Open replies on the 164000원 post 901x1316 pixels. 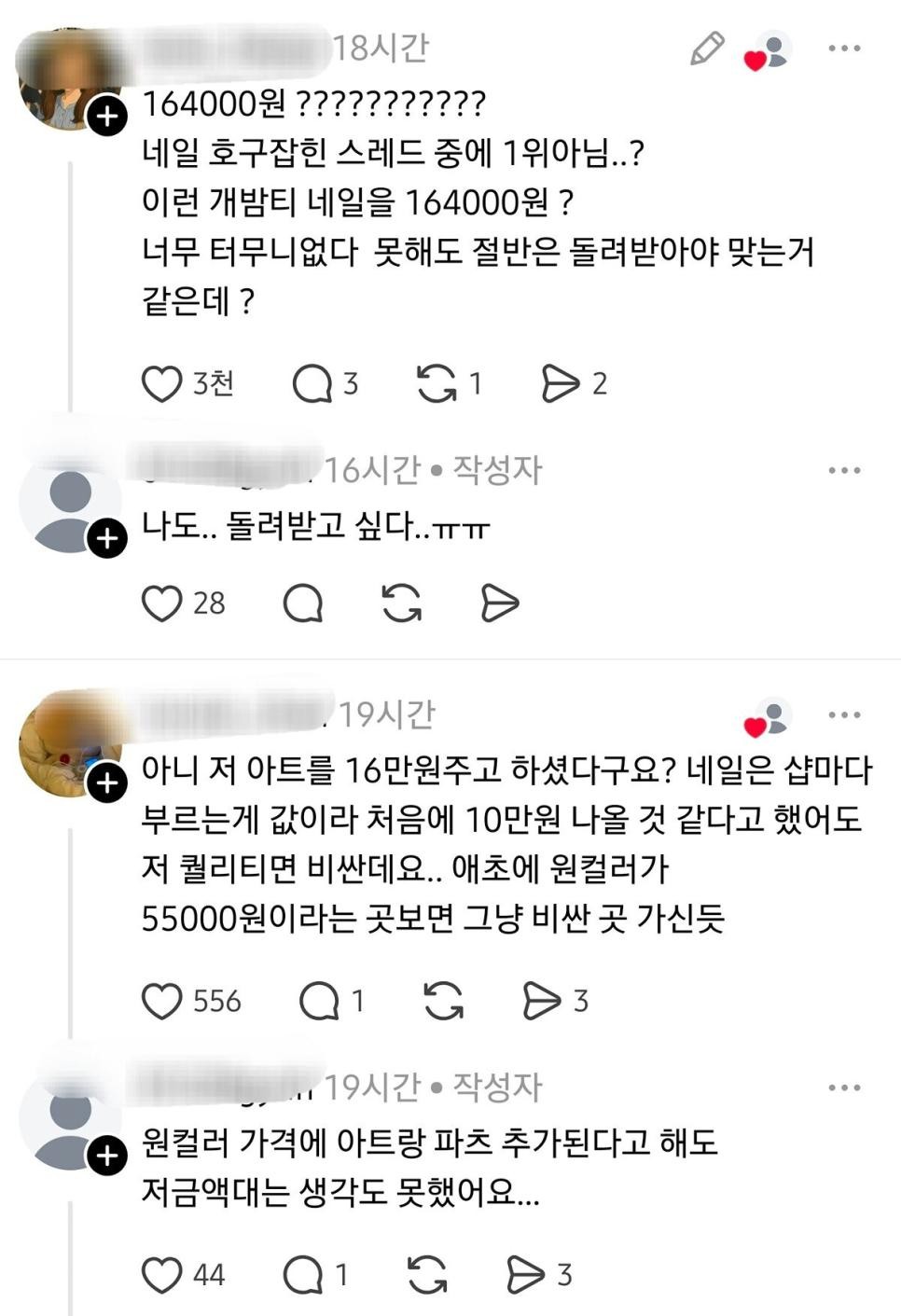click(x=312, y=383)
